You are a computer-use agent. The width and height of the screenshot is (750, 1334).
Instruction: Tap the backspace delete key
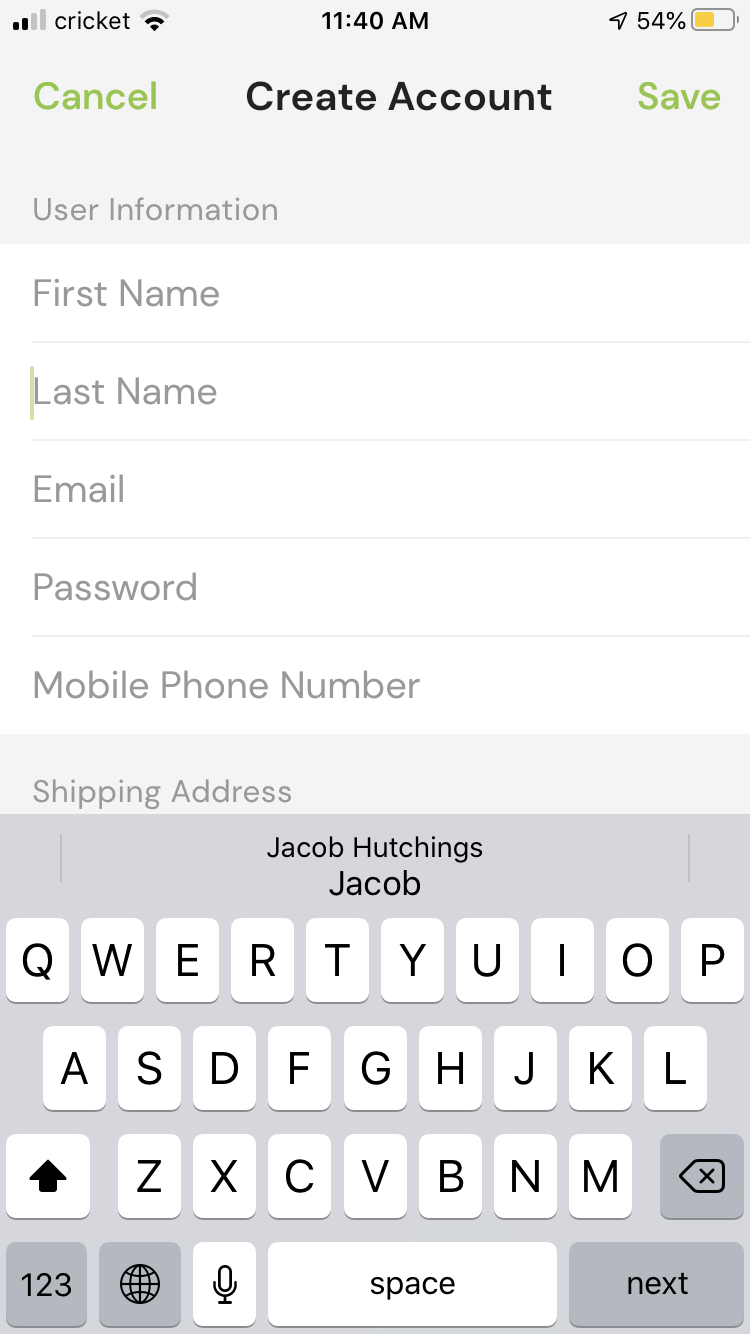pyautogui.click(x=701, y=1176)
